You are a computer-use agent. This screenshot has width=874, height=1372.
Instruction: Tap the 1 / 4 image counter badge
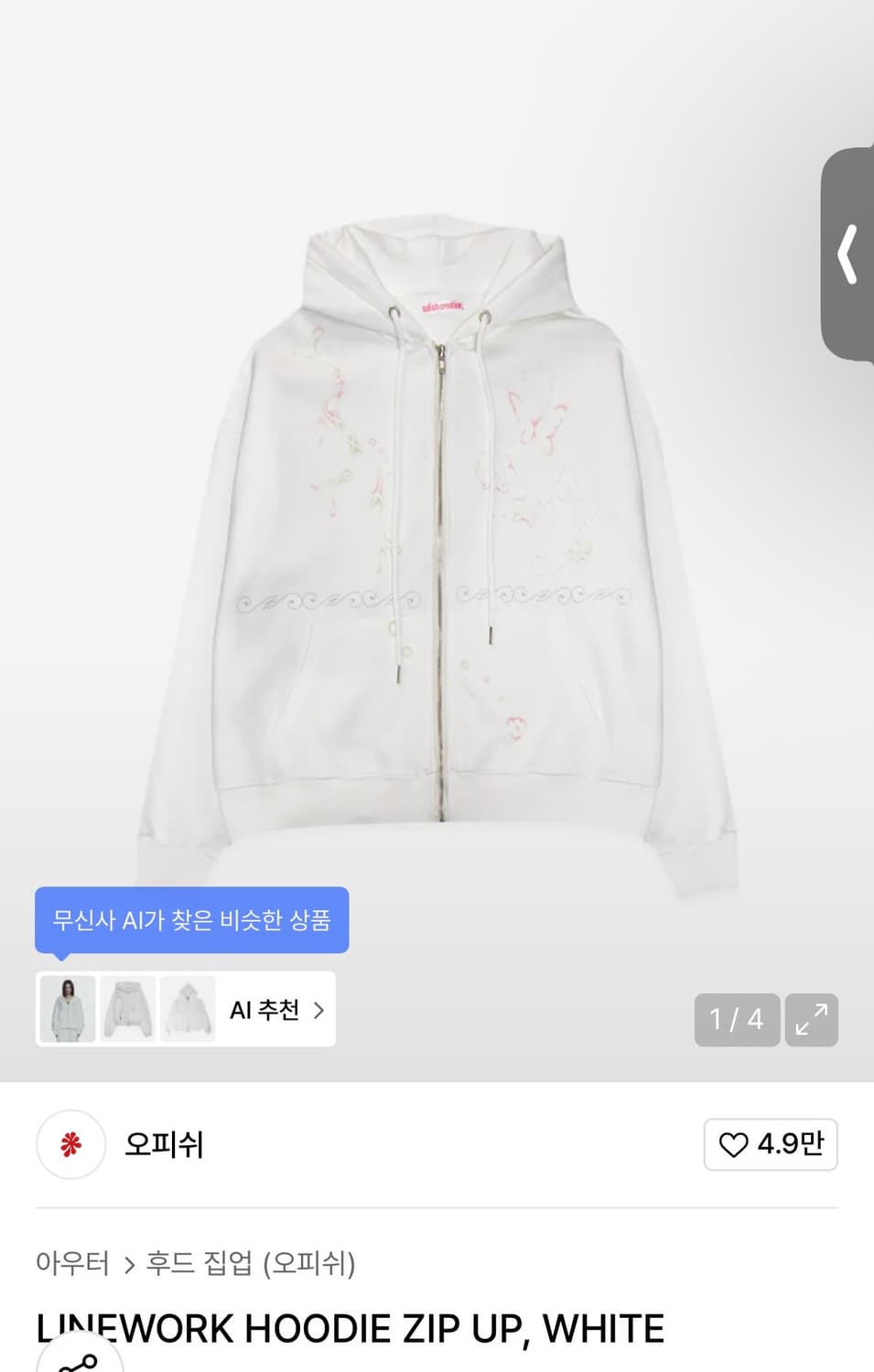[737, 1020]
